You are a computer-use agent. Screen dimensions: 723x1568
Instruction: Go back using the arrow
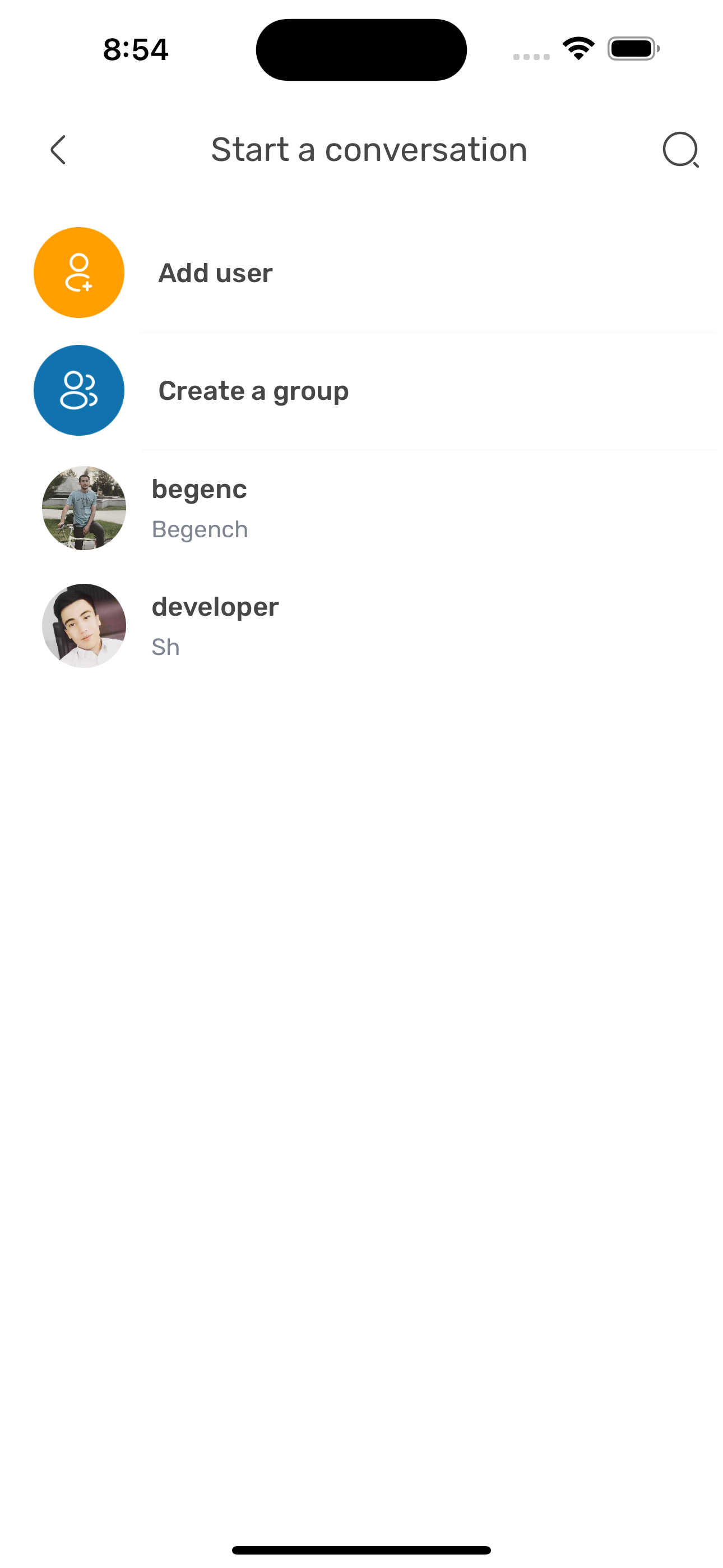point(58,150)
